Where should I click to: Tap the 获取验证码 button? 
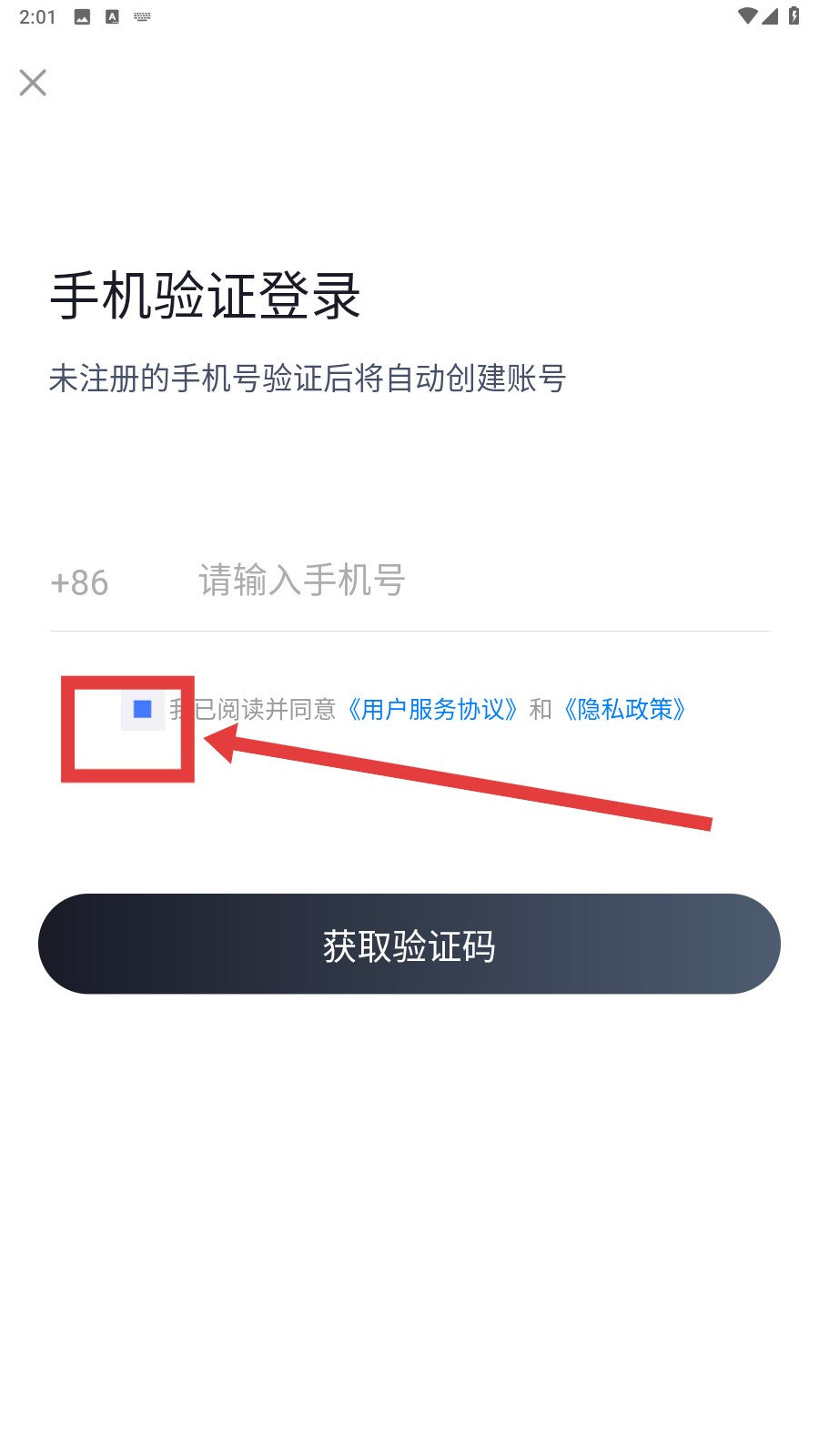click(x=409, y=944)
